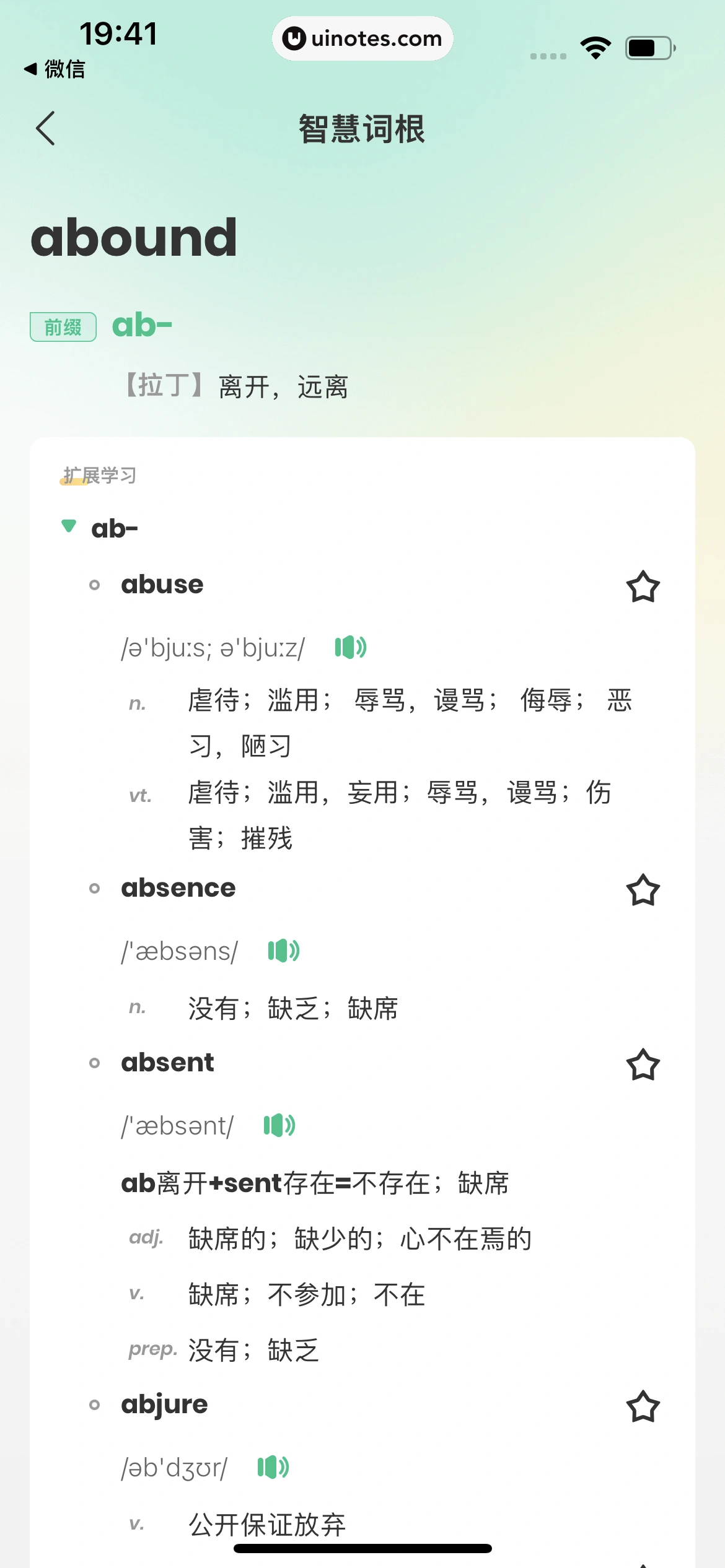
Task: Hear the pronunciation of abjure
Action: point(273,1467)
